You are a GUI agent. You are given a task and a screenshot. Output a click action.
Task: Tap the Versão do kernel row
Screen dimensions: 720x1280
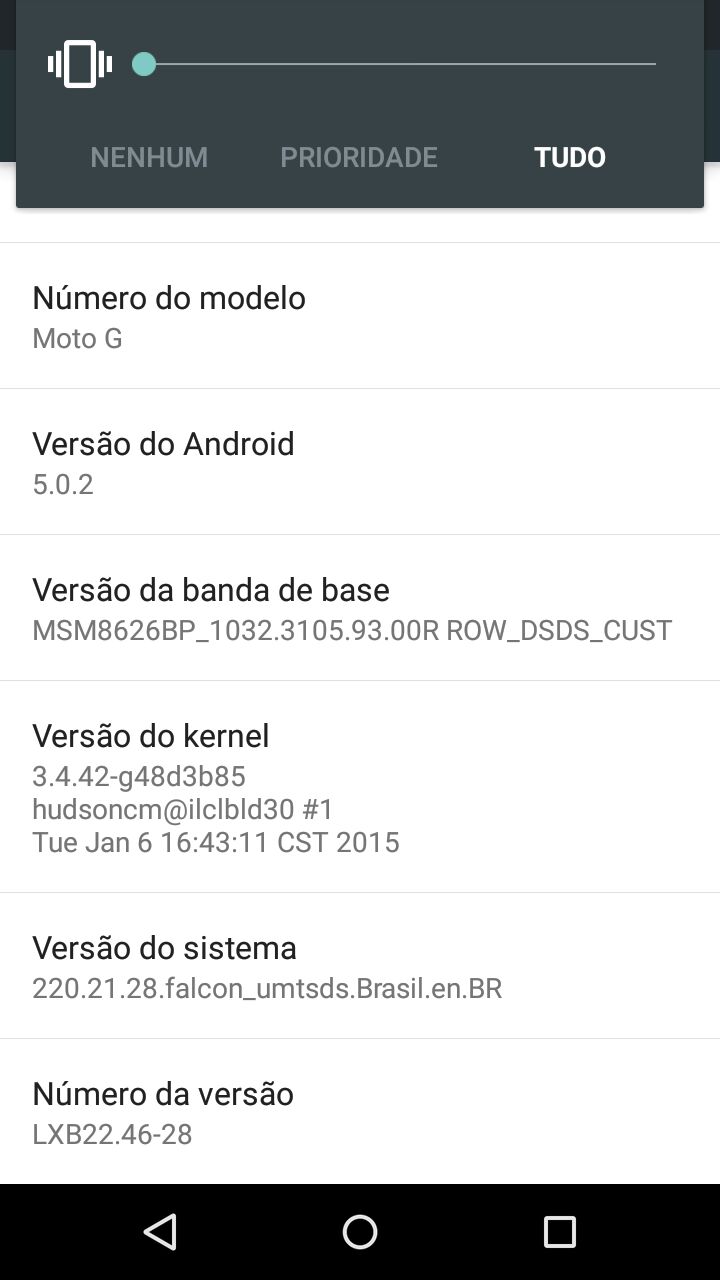click(x=360, y=787)
